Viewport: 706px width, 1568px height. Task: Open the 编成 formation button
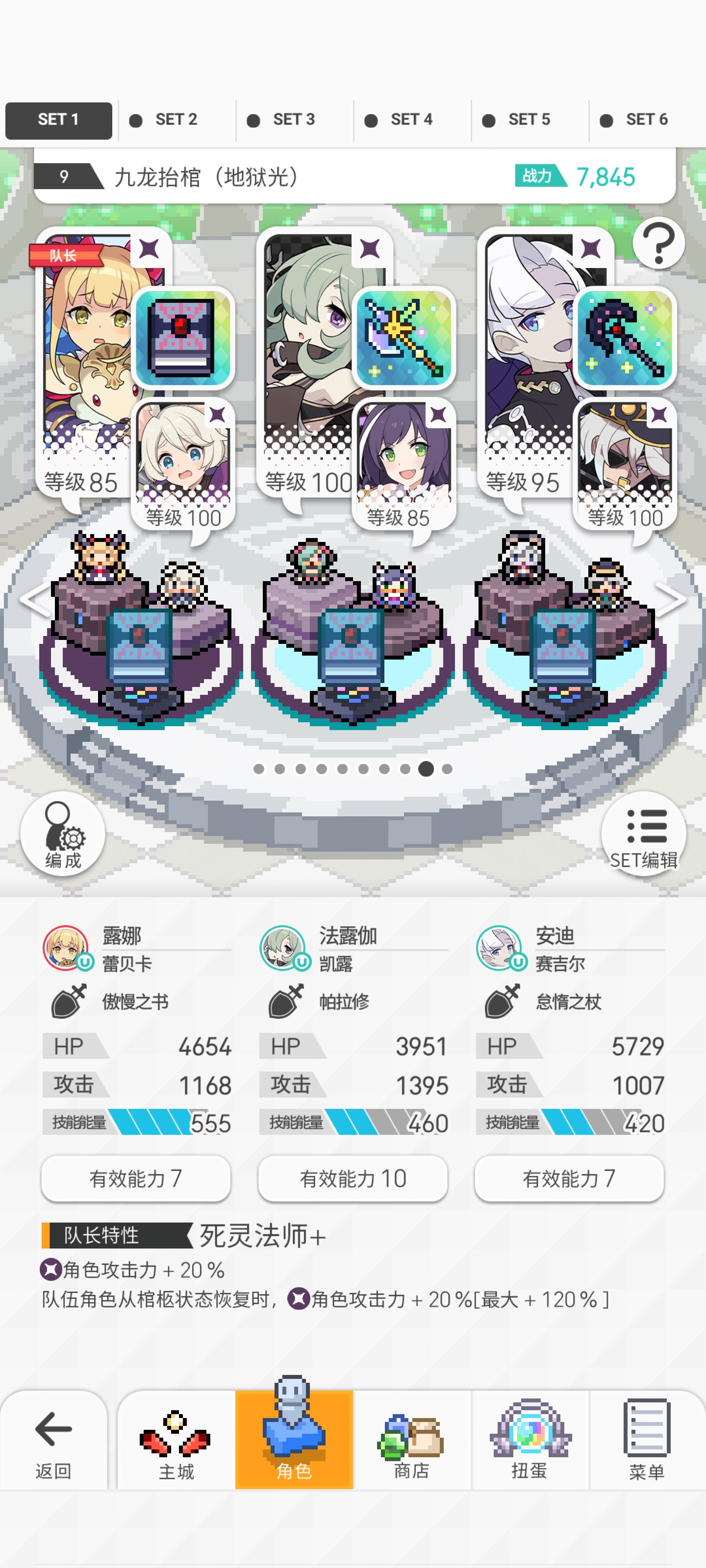point(63,834)
